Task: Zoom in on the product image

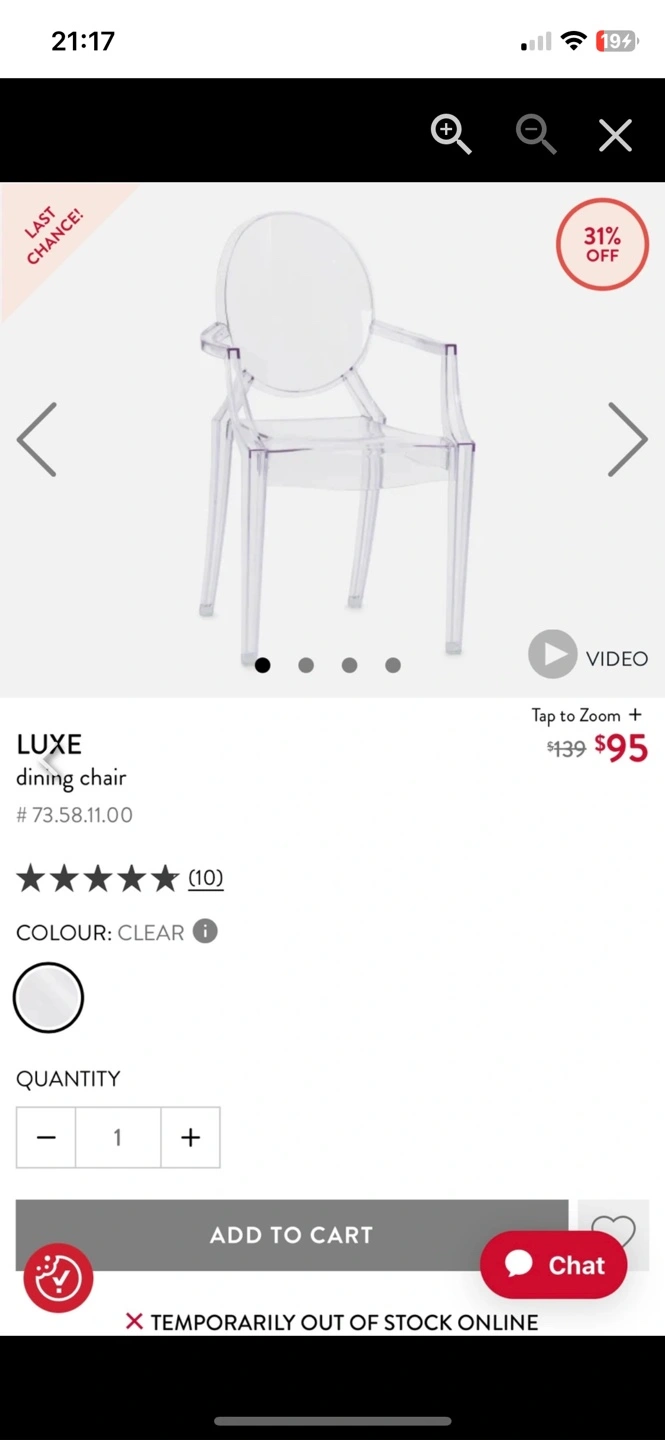Action: 450,134
